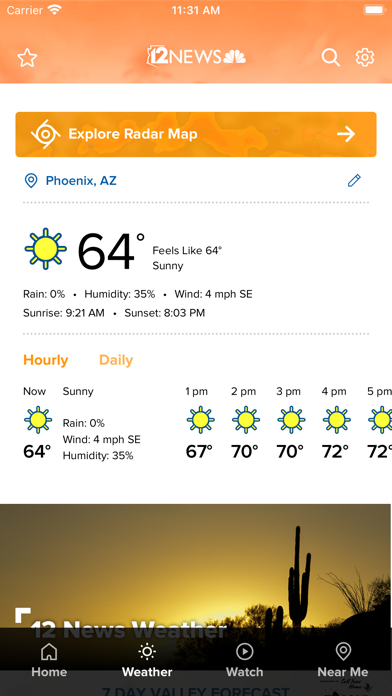Go to the Home tab

pyautogui.click(x=49, y=660)
